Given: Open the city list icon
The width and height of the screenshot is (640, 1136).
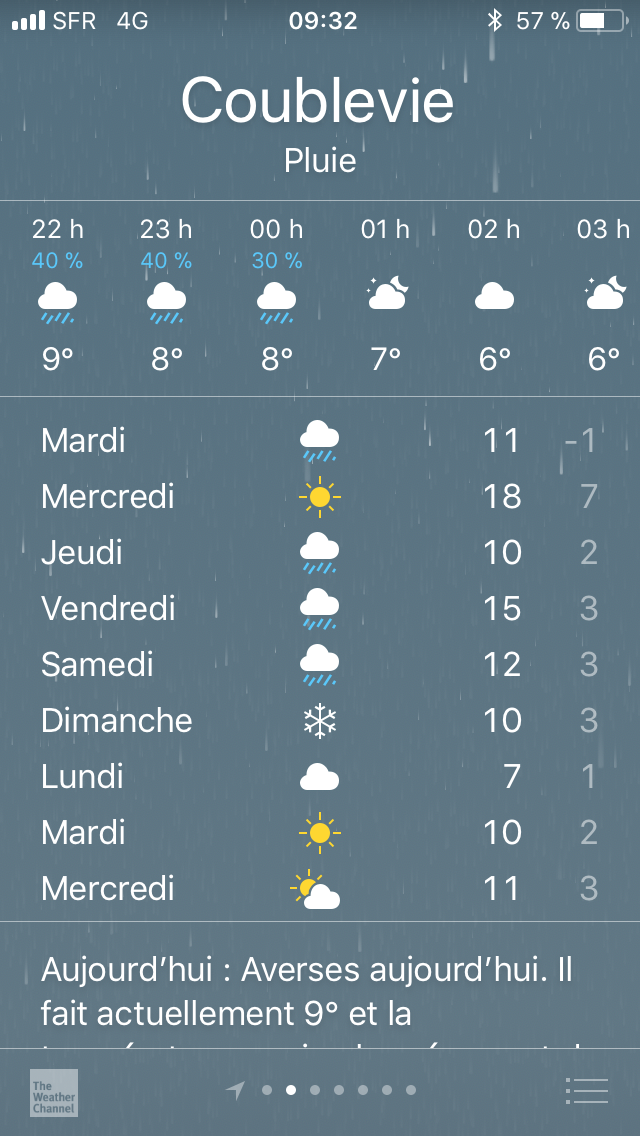Looking at the screenshot, I should (x=586, y=1090).
